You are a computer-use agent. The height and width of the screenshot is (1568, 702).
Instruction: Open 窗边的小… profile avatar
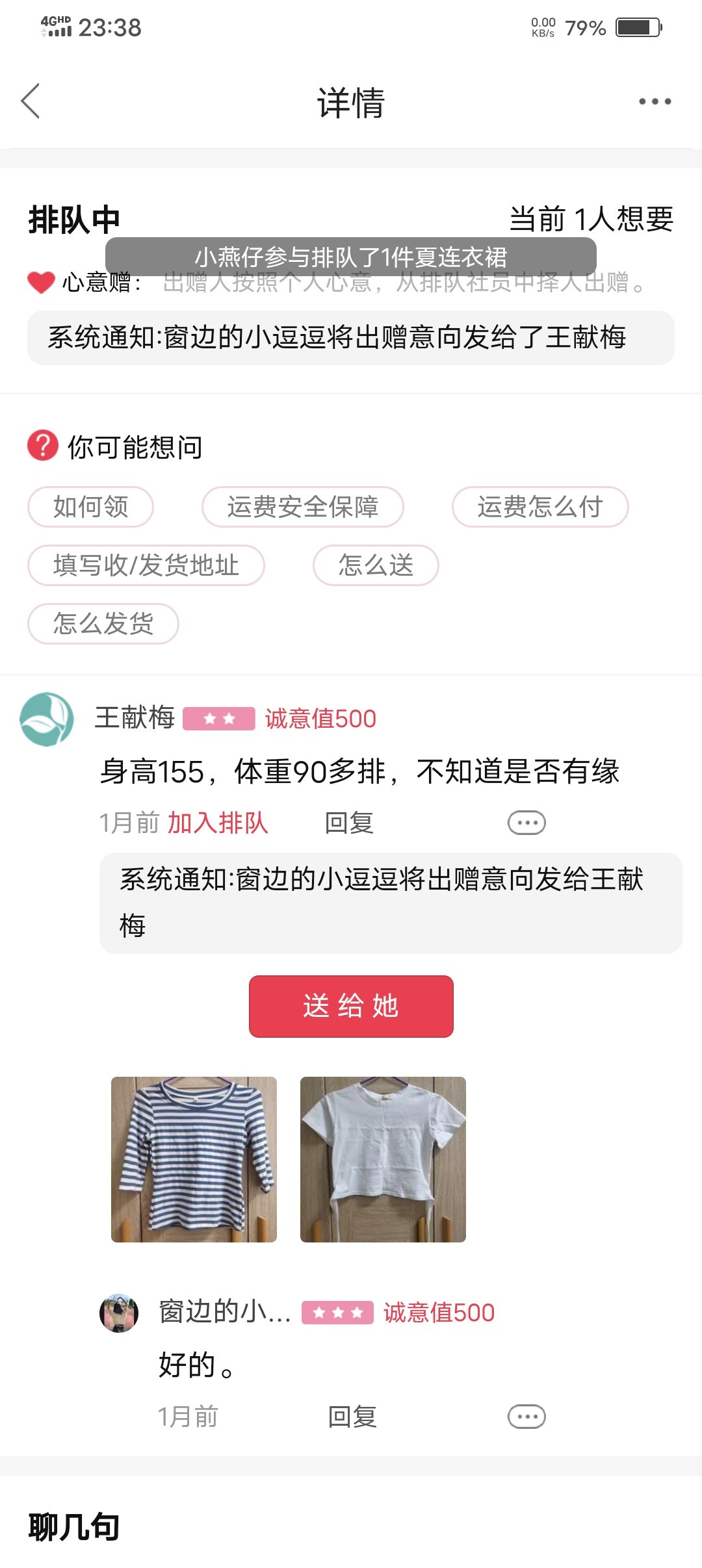click(x=119, y=1313)
